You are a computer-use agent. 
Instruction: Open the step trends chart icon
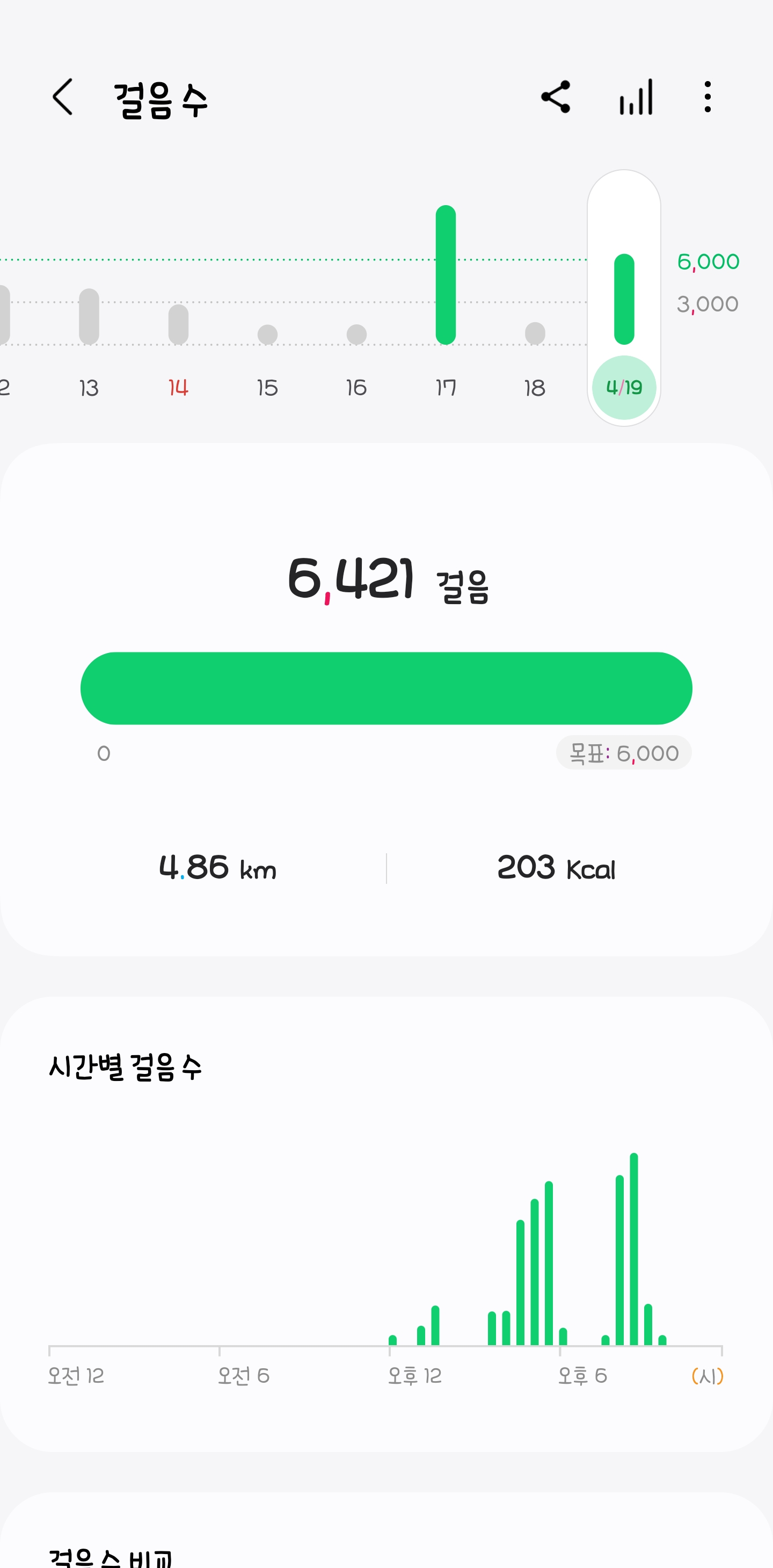636,97
